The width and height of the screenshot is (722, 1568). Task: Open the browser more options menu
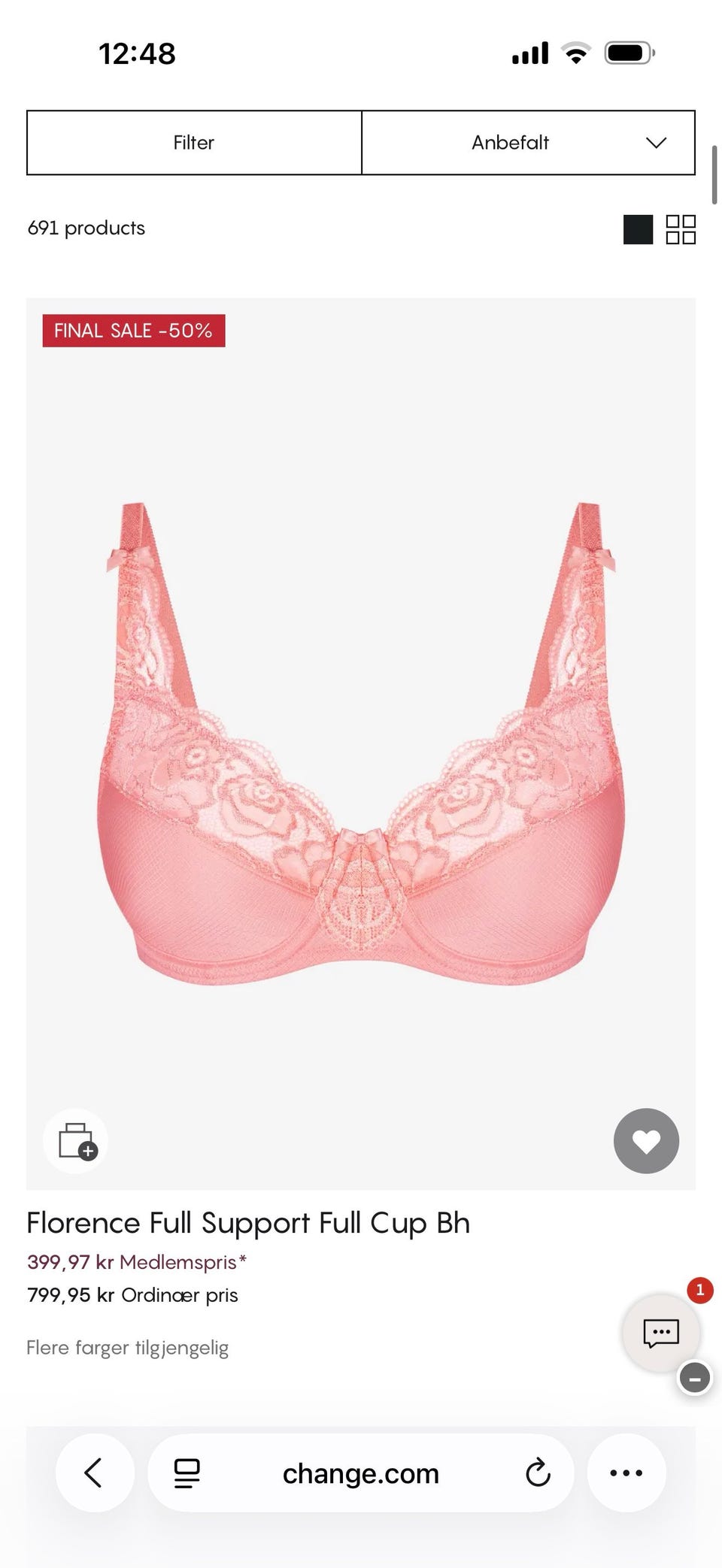626,1473
